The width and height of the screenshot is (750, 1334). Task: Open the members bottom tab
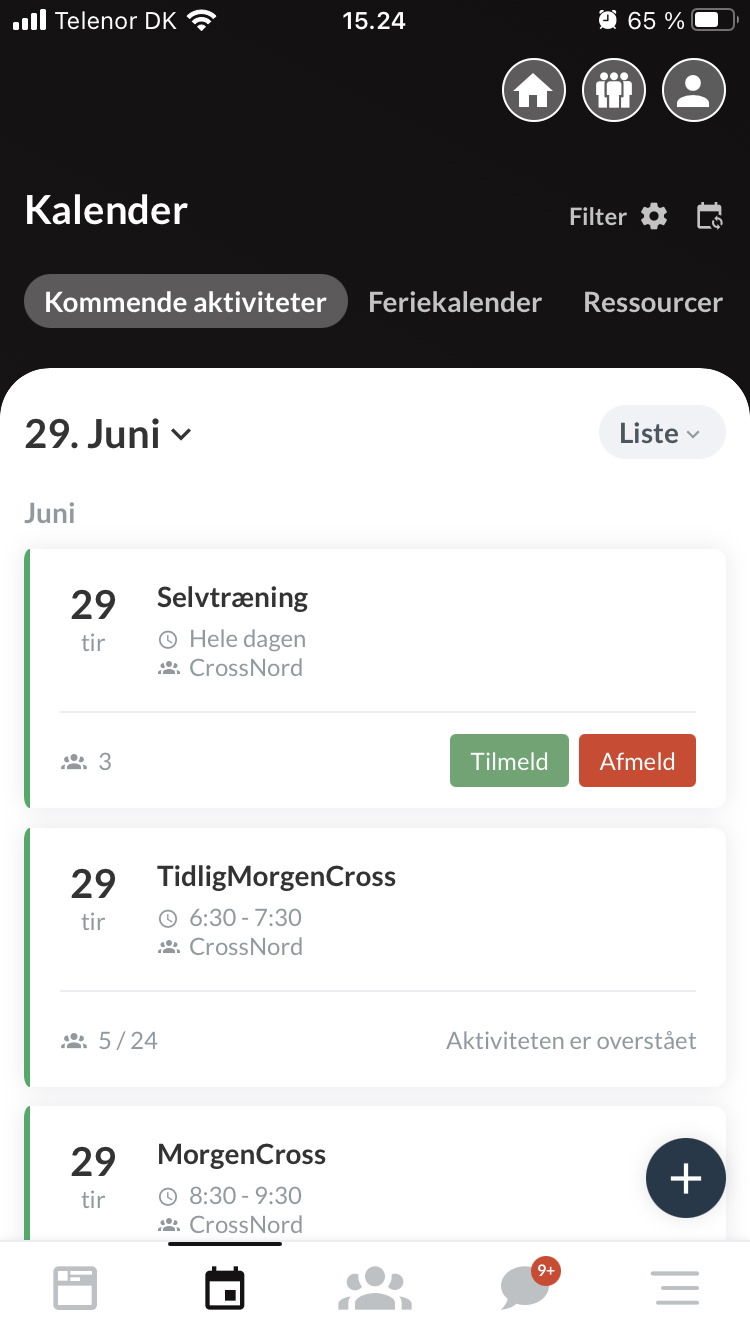coord(375,1288)
